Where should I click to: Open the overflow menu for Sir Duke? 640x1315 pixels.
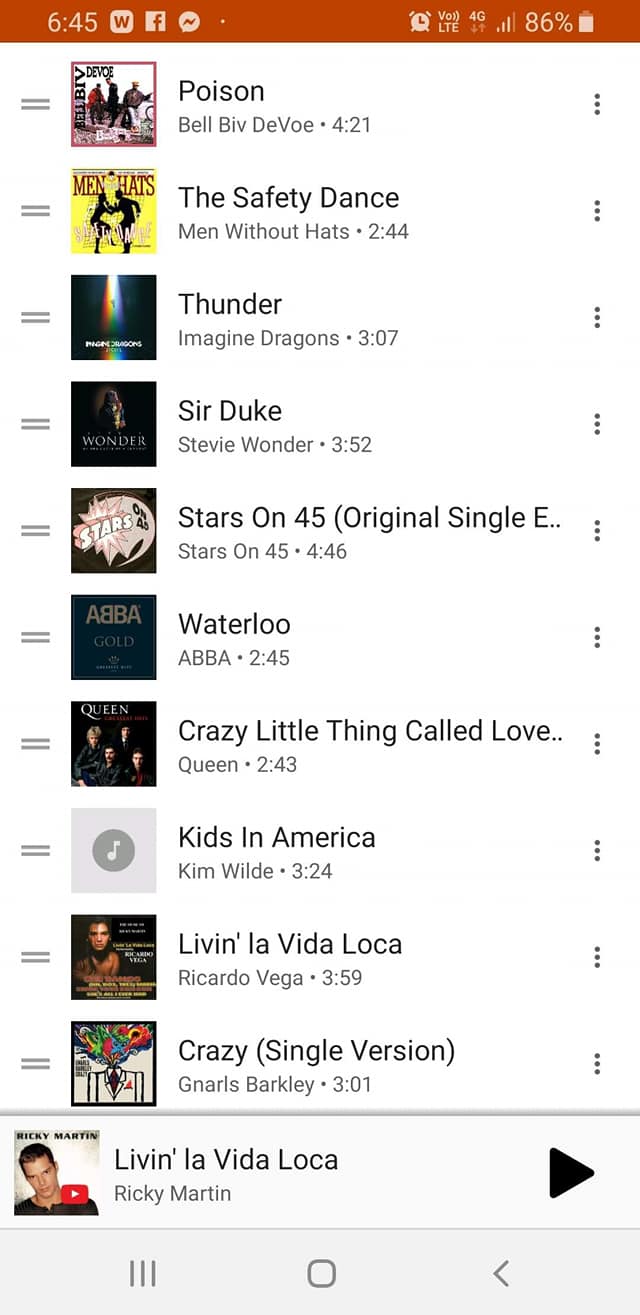(597, 424)
